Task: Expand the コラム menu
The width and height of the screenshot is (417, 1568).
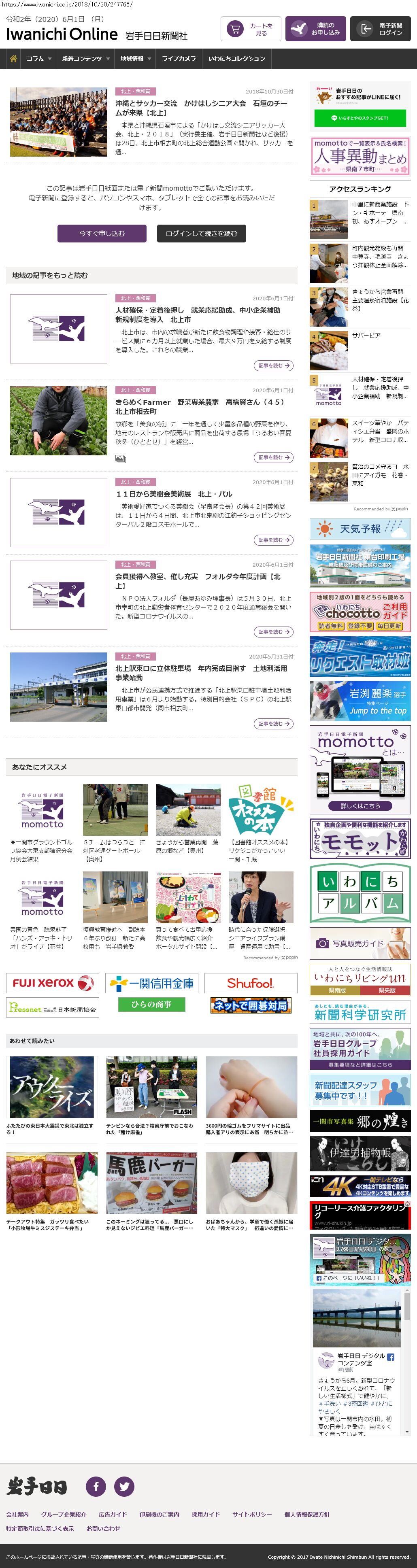Action: point(38,58)
